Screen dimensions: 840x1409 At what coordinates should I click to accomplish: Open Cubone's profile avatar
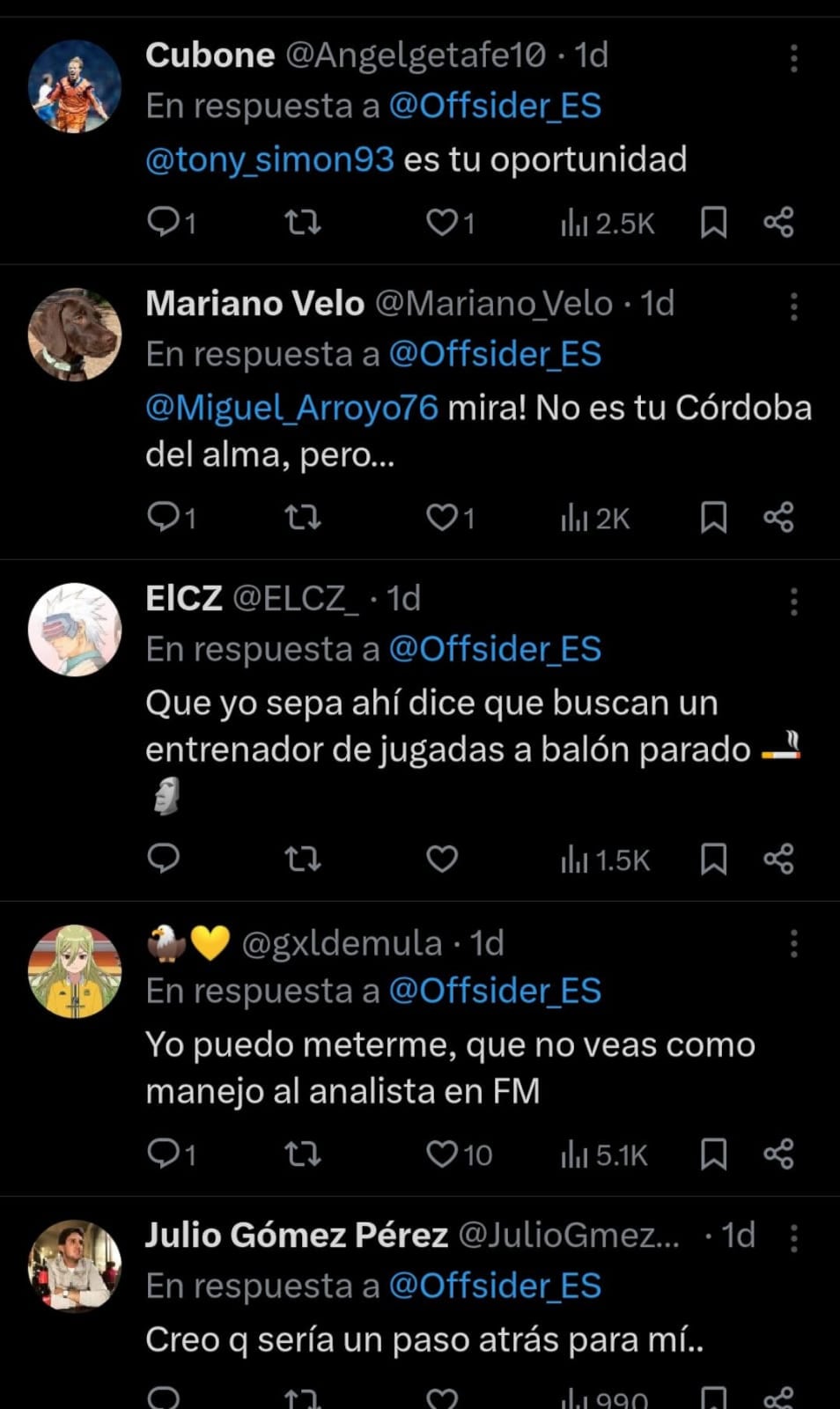(x=75, y=86)
